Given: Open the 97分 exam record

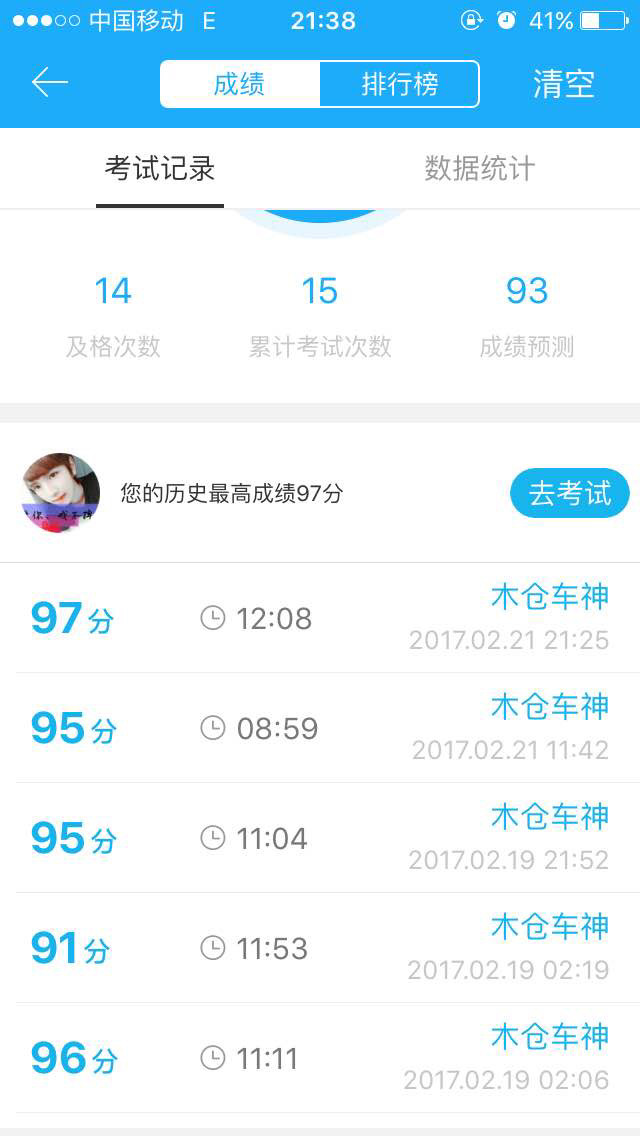Looking at the screenshot, I should 320,618.
